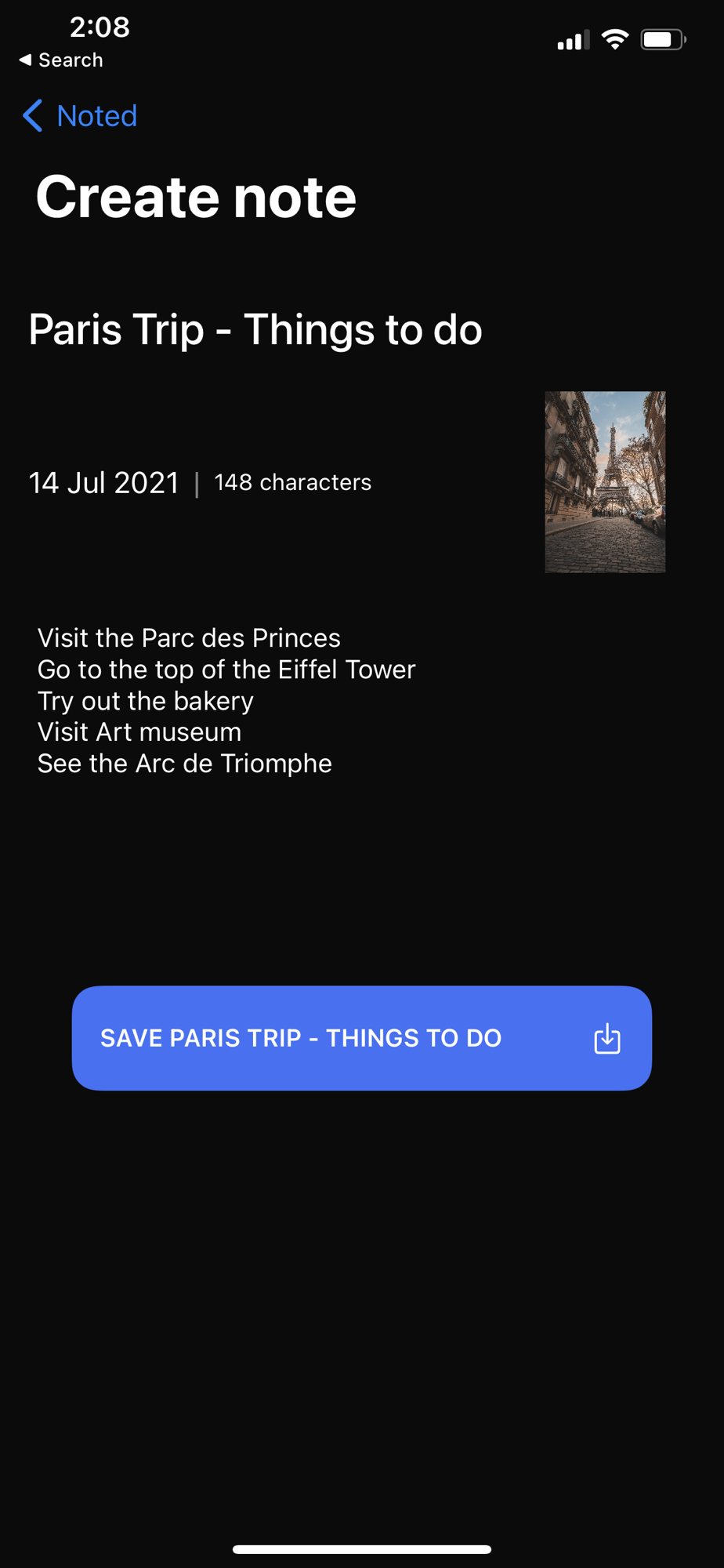724x1568 pixels.
Task: Edit the note title field
Action: (255, 329)
